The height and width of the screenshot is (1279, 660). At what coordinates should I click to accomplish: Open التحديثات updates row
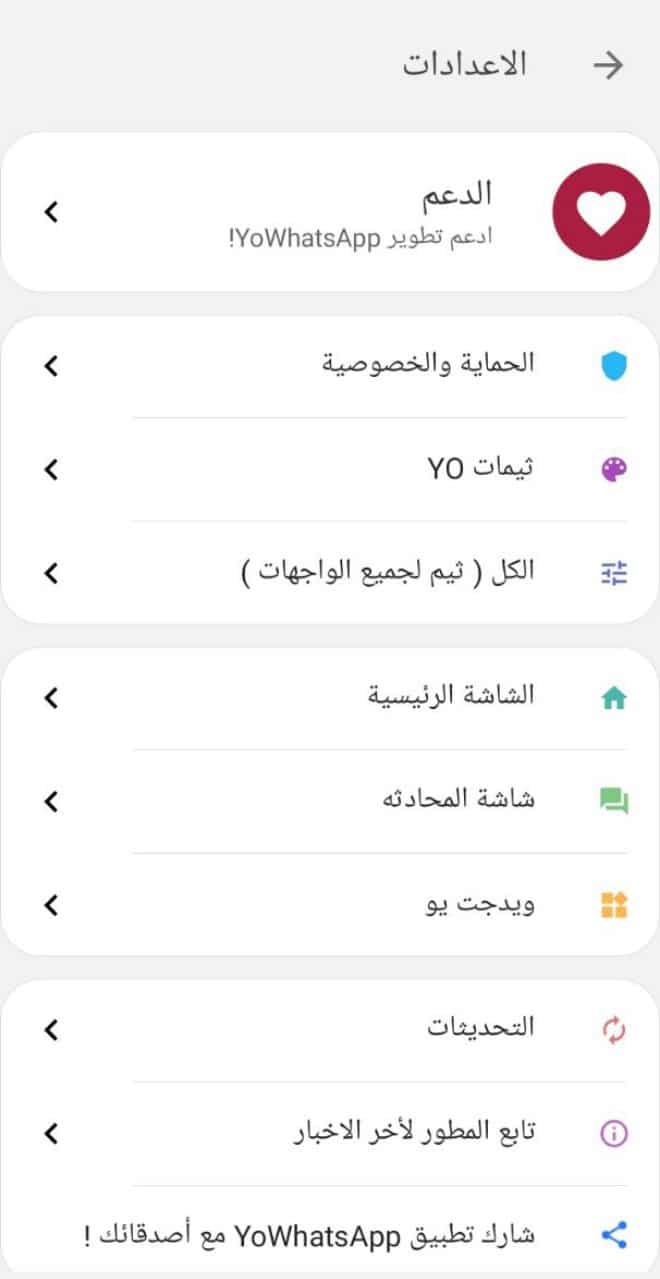(330, 1030)
